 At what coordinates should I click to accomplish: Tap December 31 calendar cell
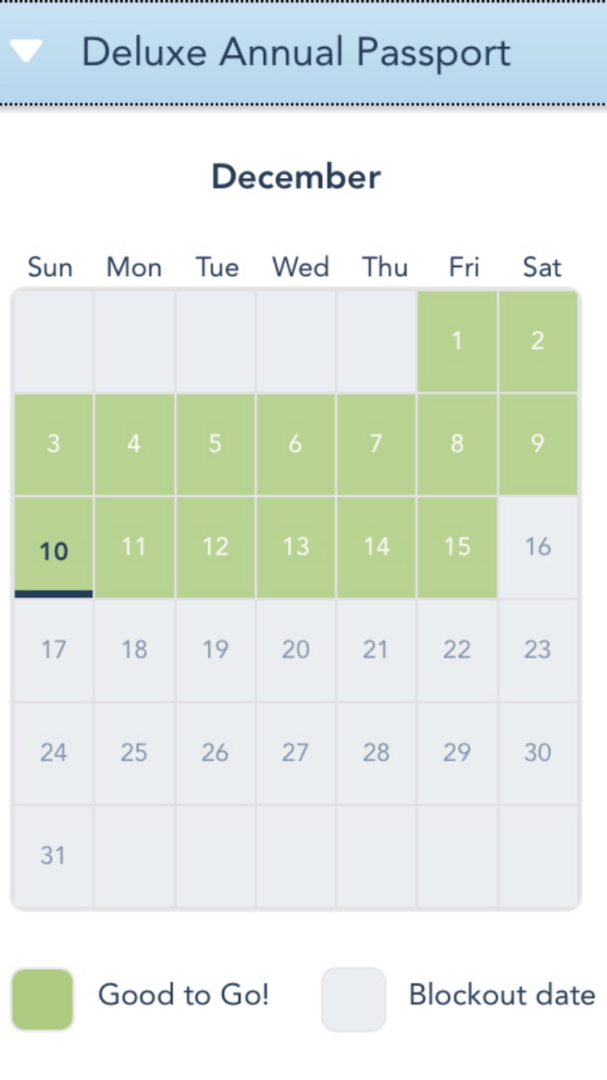coord(54,856)
